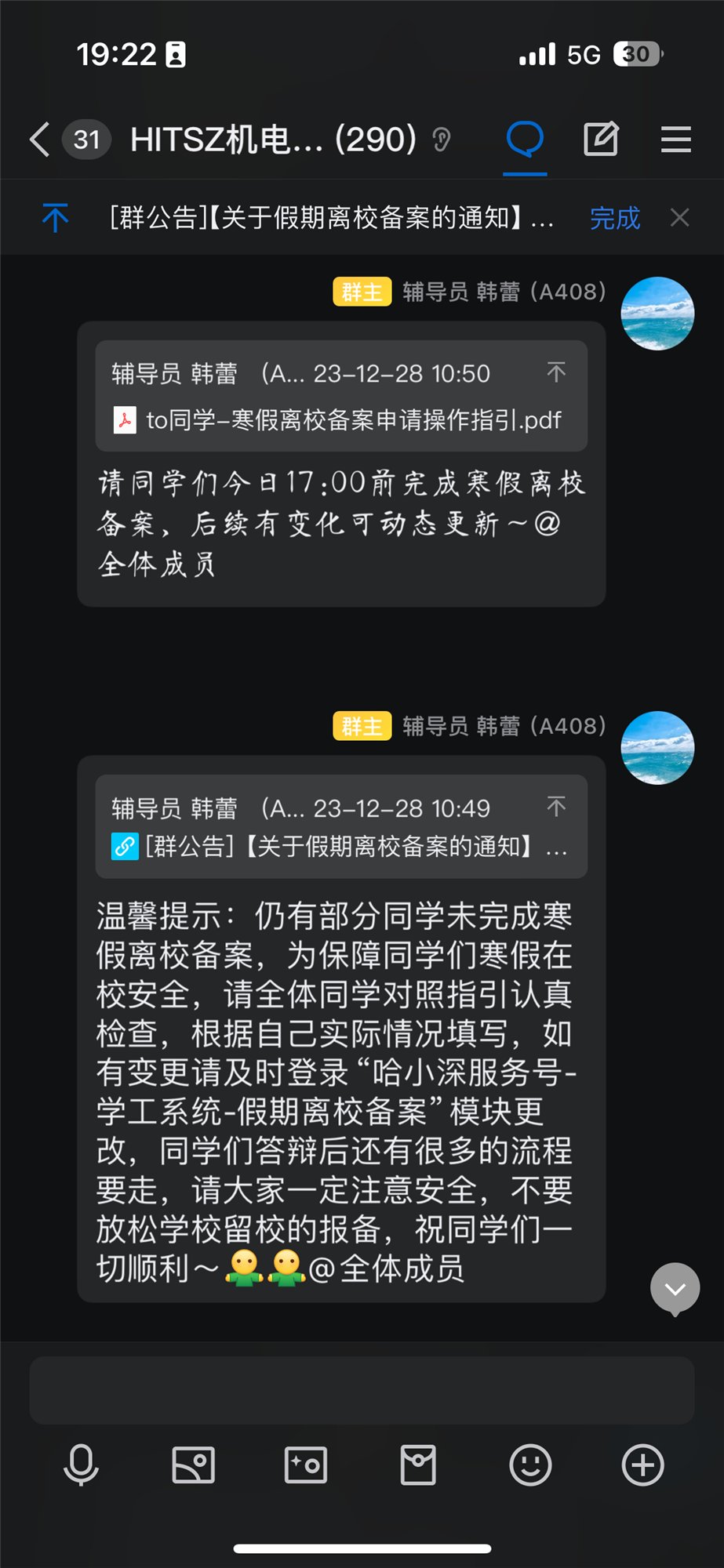This screenshot has height=1568, width=724.
Task: Start a new chat with the compose icon
Action: point(601,139)
